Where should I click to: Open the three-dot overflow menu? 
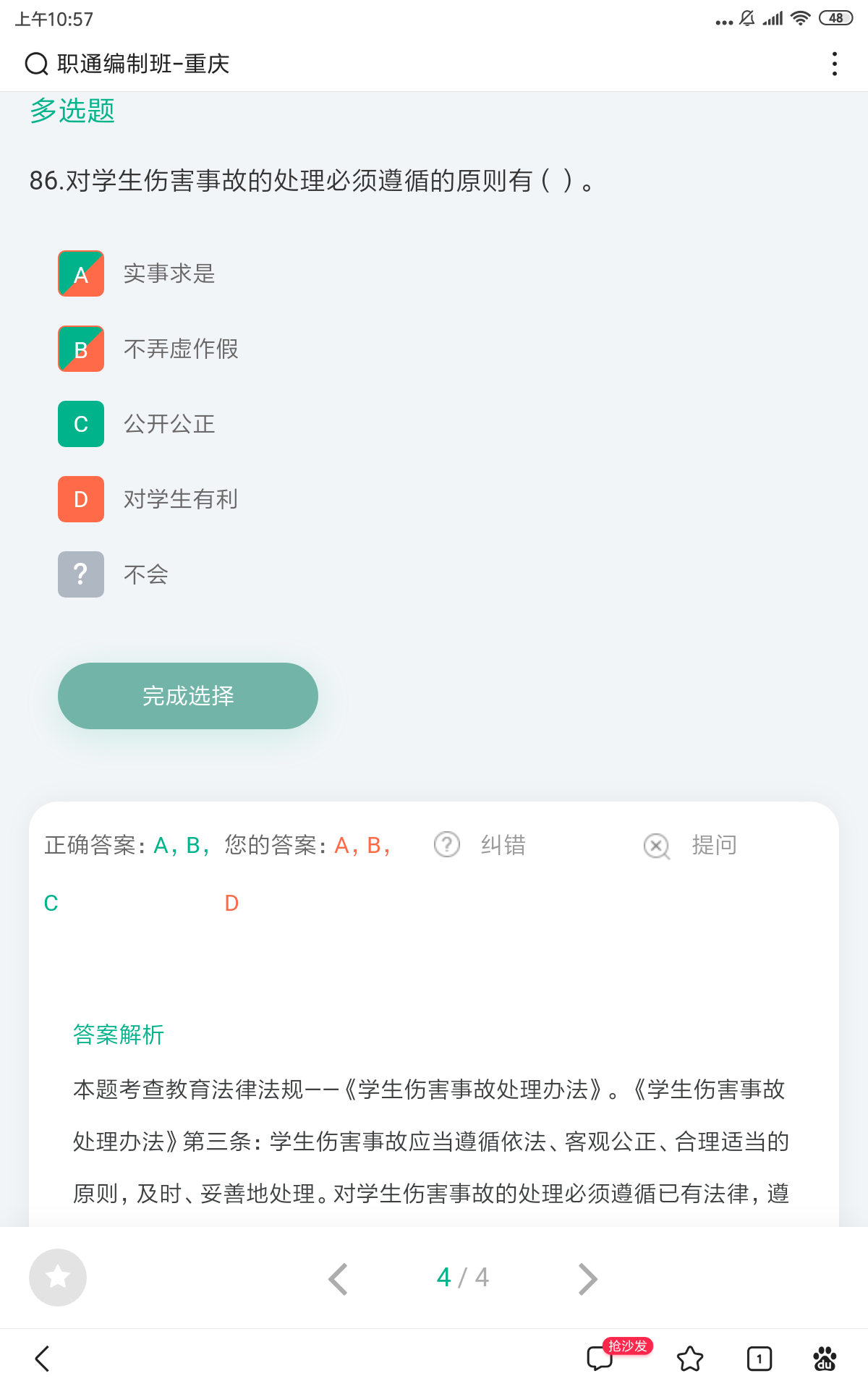pos(835,64)
